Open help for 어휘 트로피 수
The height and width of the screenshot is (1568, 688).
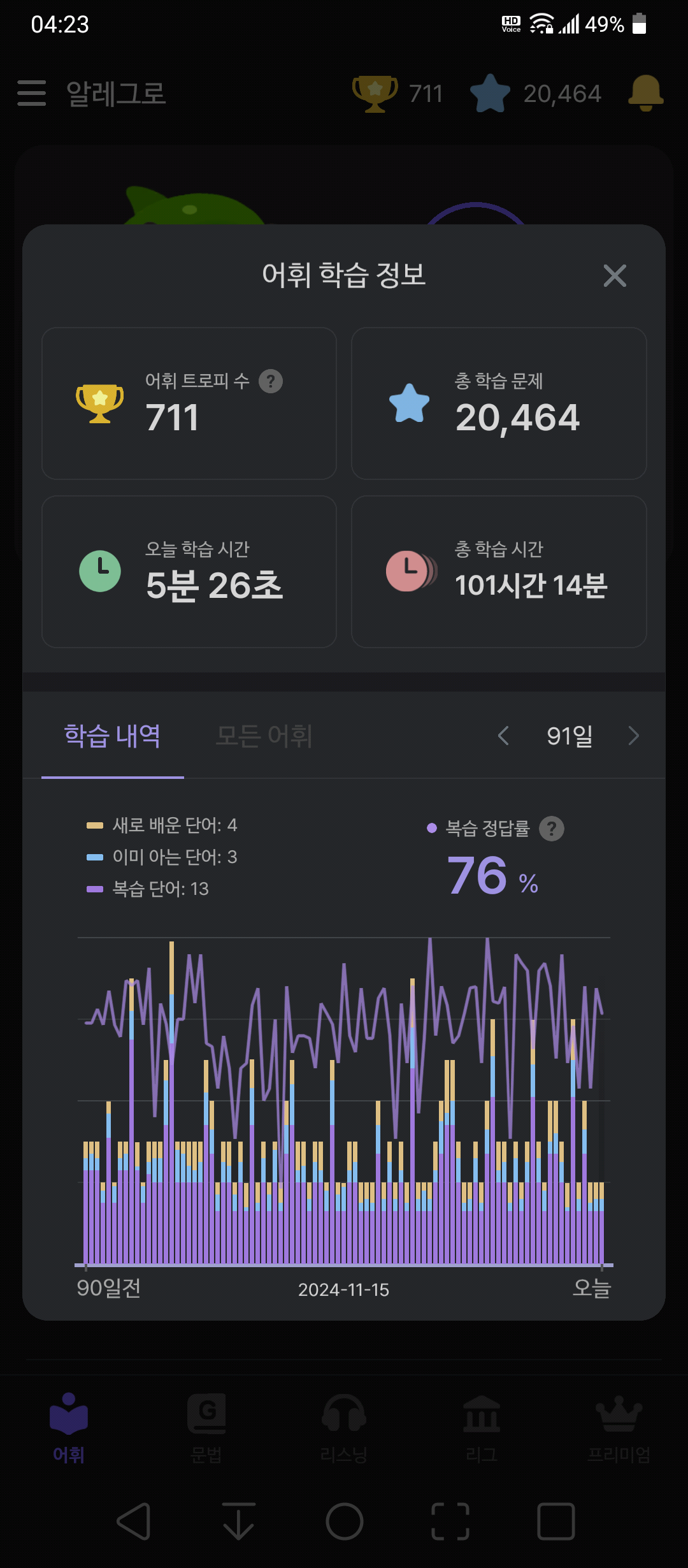tap(271, 381)
